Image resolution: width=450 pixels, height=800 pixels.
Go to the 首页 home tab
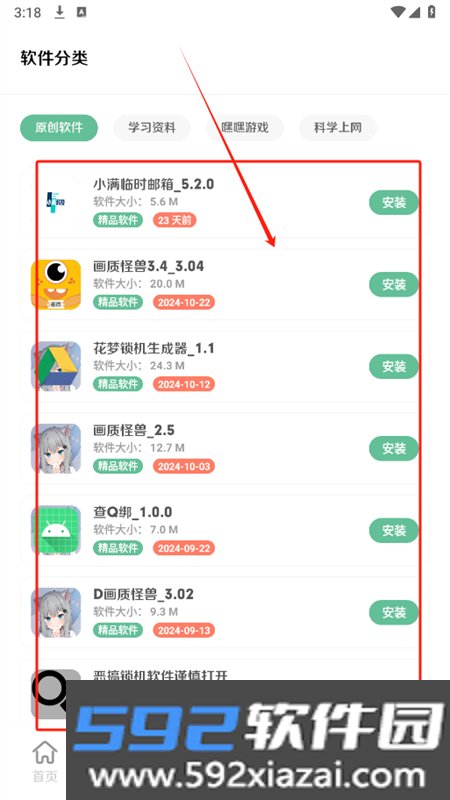[45, 761]
